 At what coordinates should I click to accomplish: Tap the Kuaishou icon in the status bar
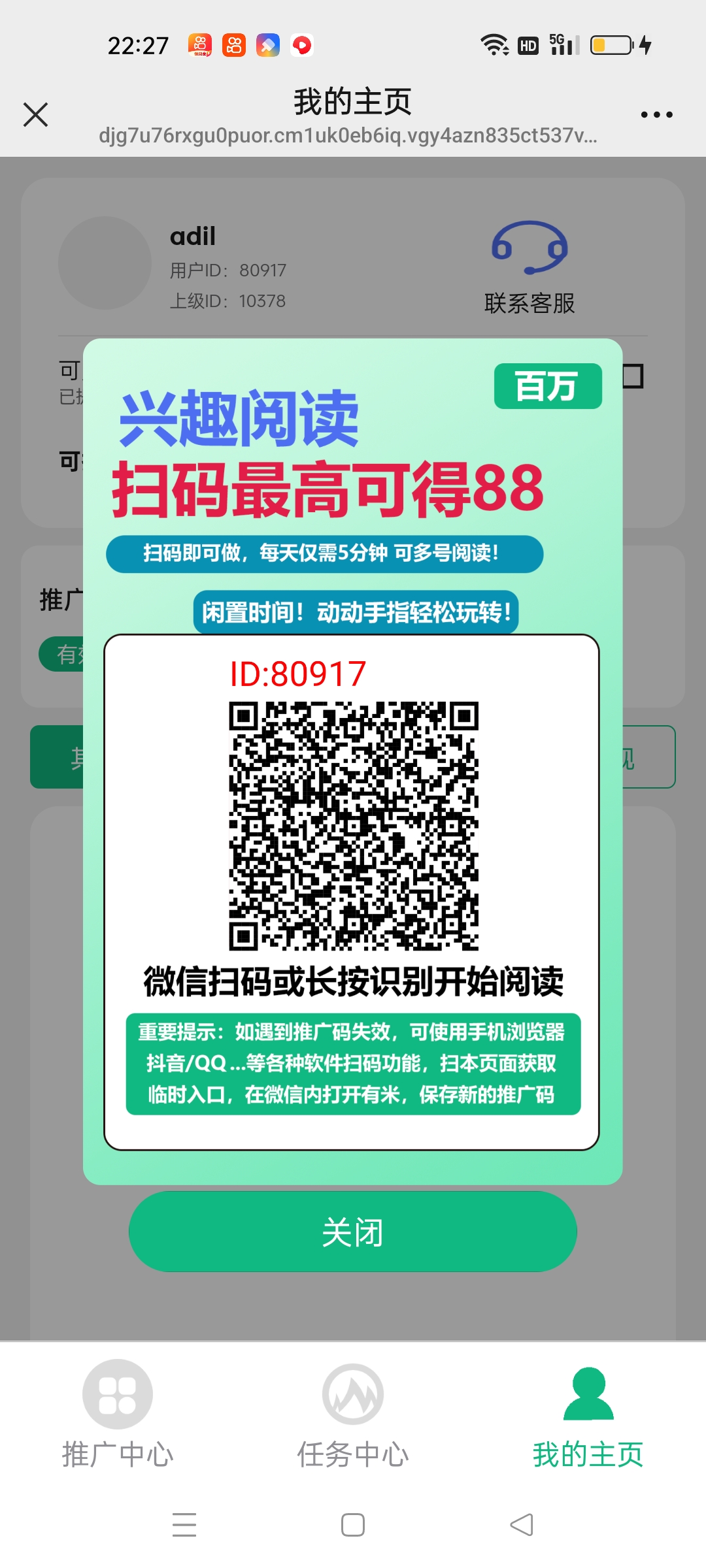[234, 44]
